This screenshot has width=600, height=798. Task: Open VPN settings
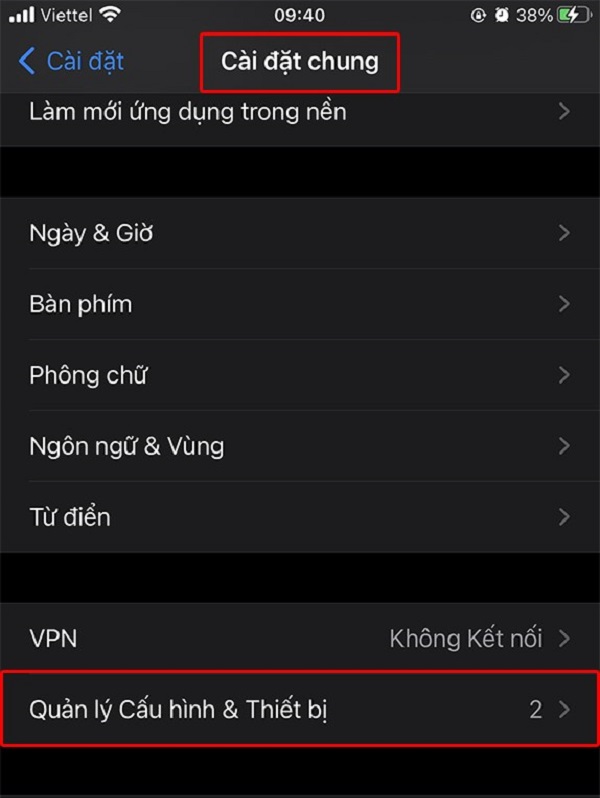(300, 638)
